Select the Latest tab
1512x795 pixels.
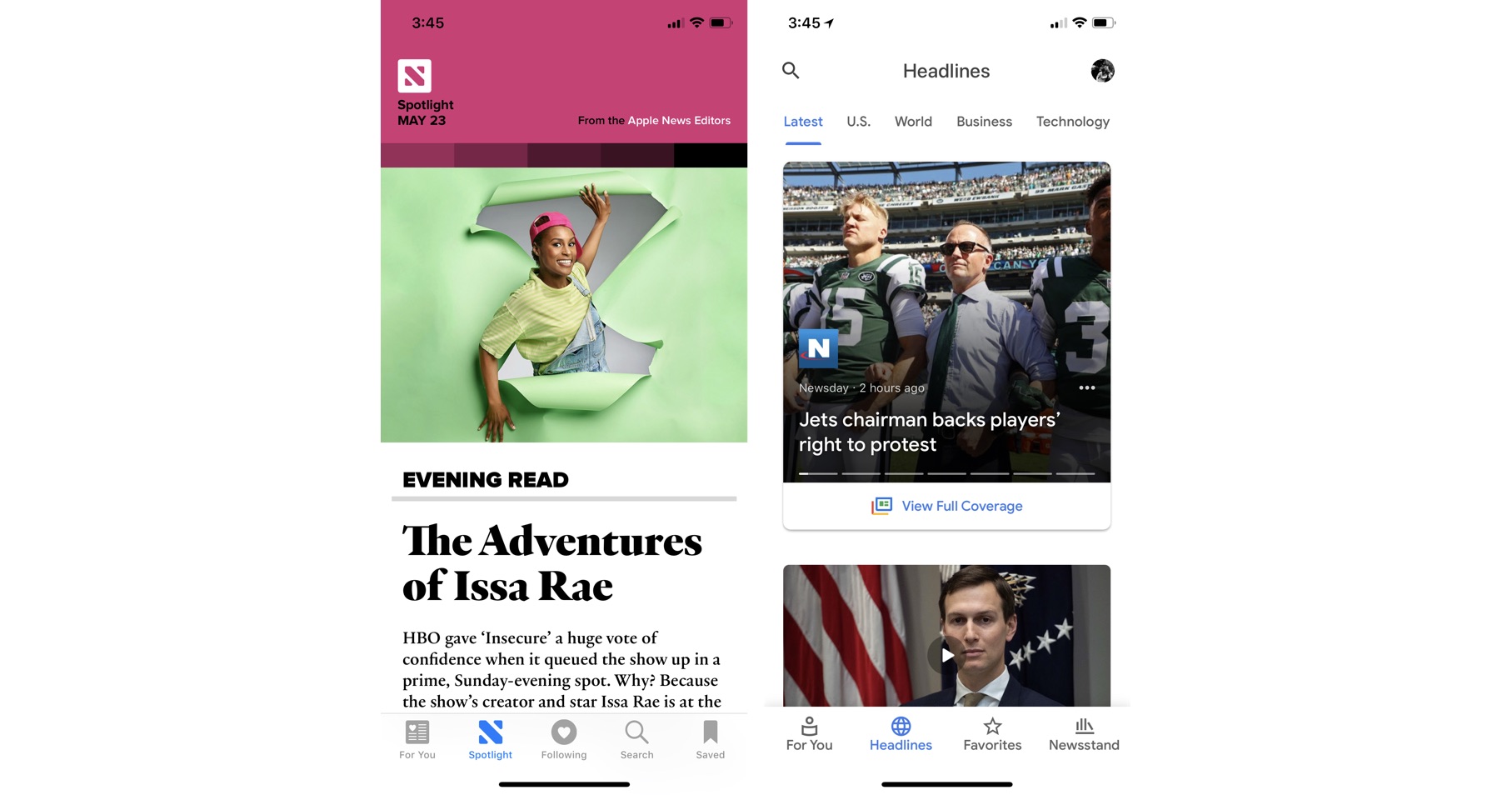(x=803, y=122)
